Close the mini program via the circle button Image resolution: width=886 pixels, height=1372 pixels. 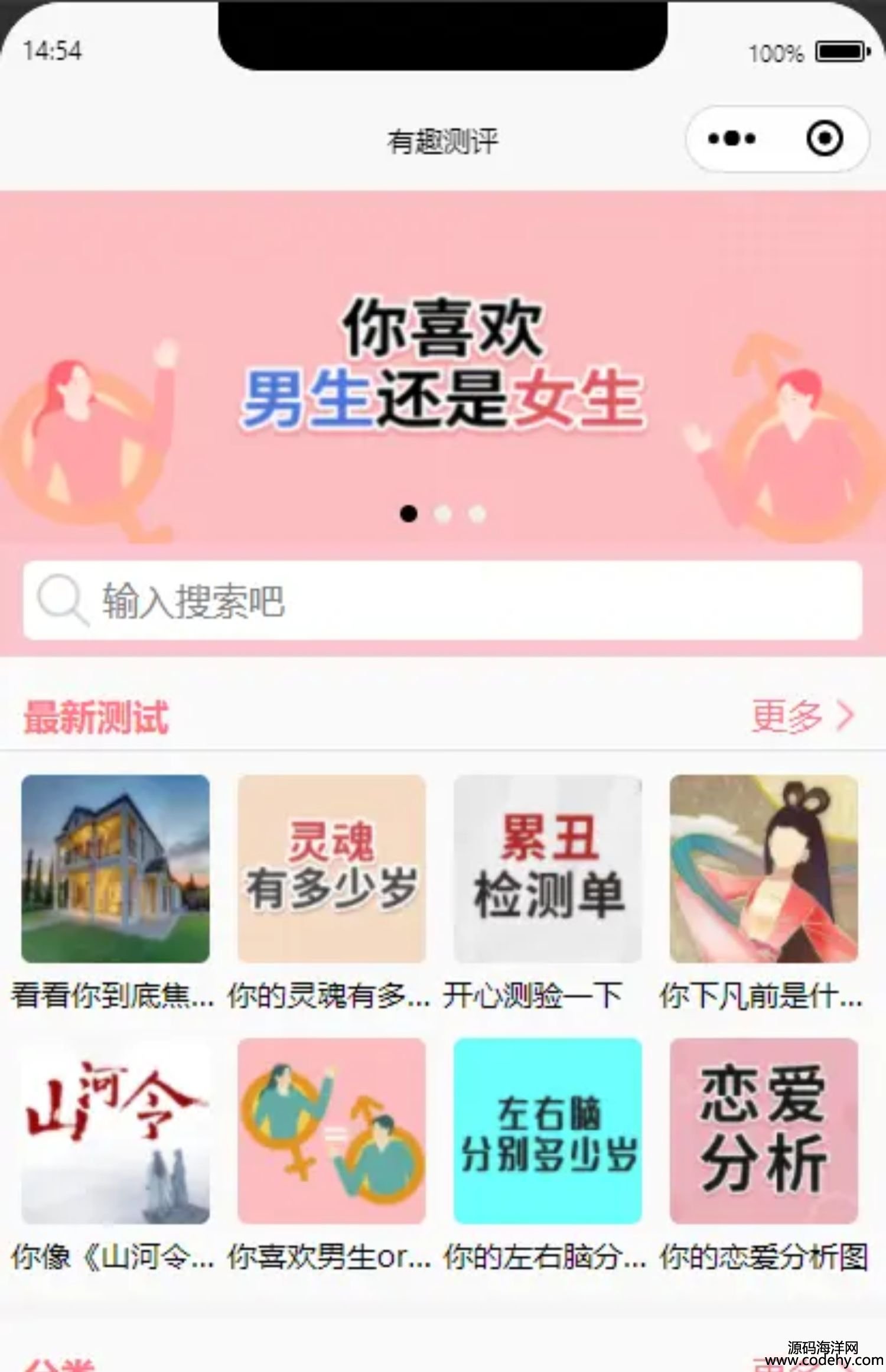click(824, 139)
